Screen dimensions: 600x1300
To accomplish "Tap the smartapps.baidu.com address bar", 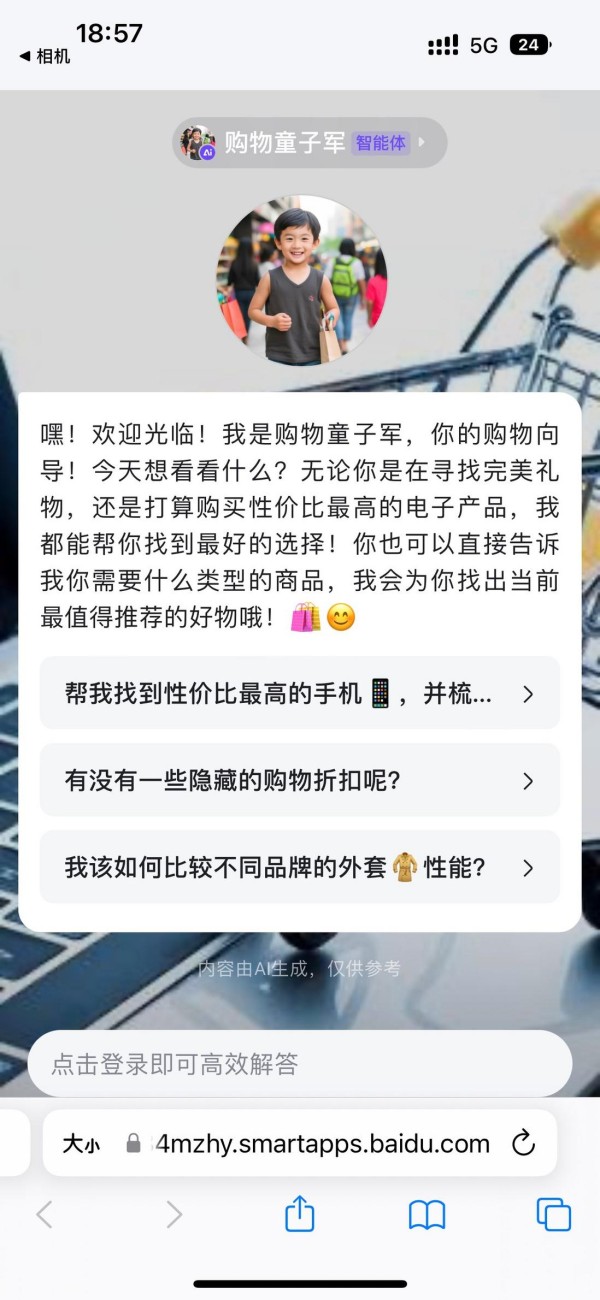I will coord(322,1144).
